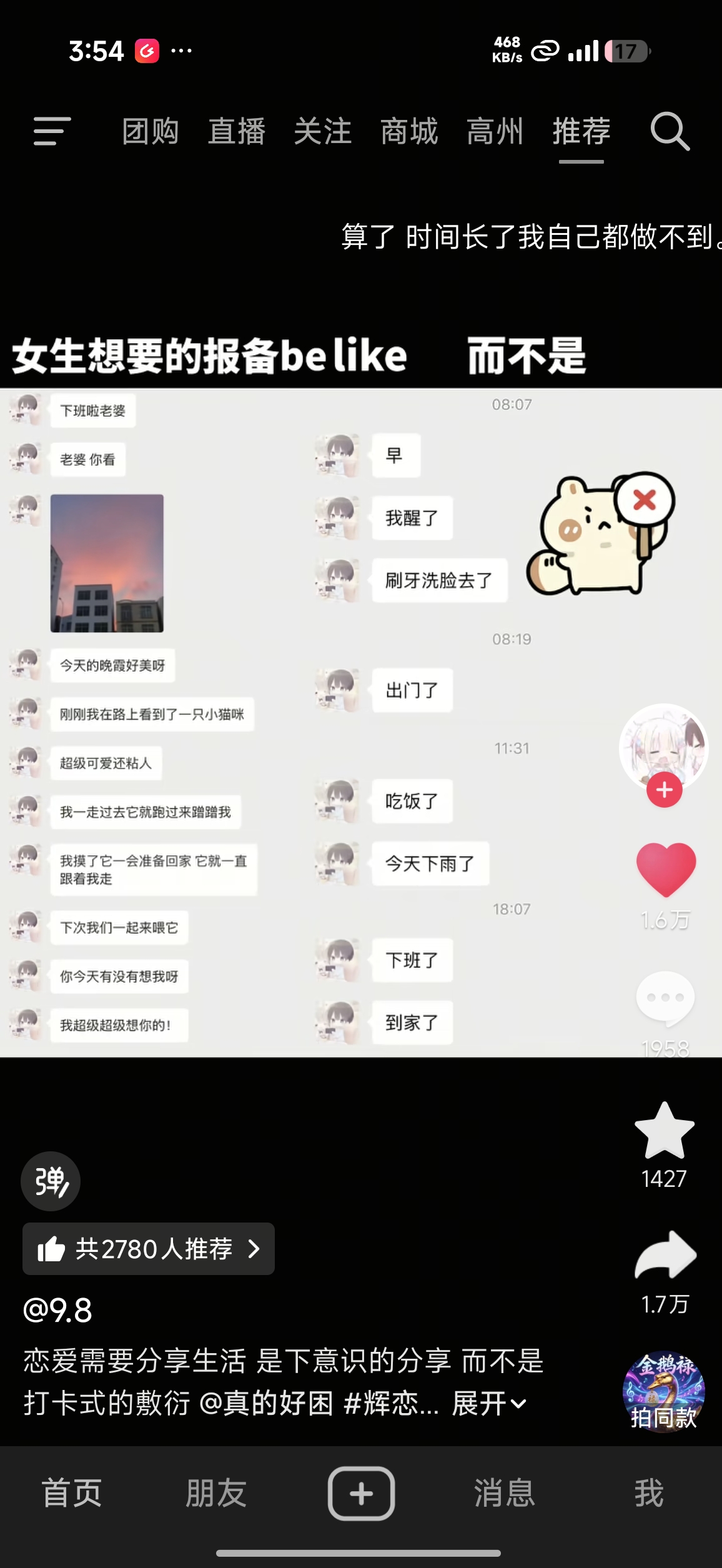
Task: Open the comments bubble
Action: click(665, 999)
